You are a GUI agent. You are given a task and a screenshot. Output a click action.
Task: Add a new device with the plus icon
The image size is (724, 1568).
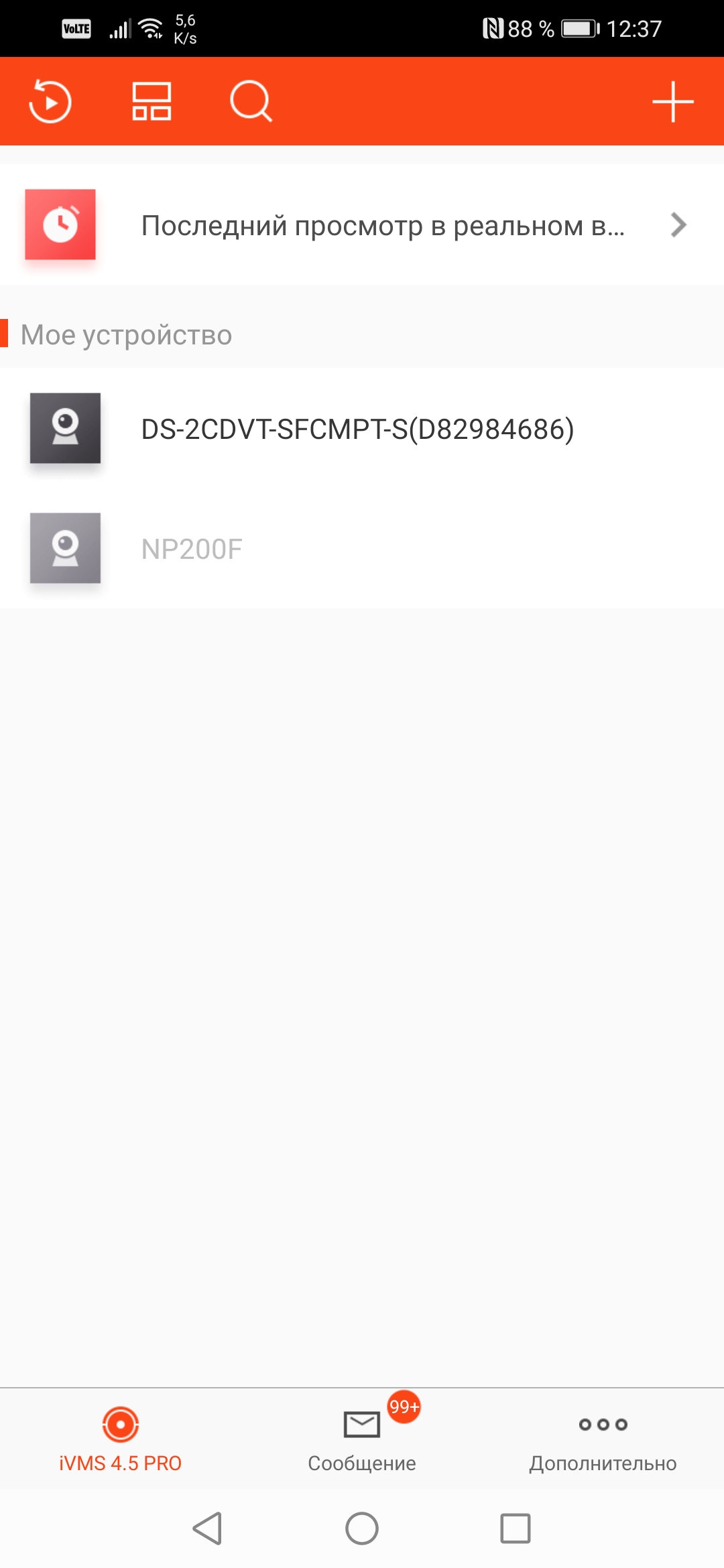(672, 102)
